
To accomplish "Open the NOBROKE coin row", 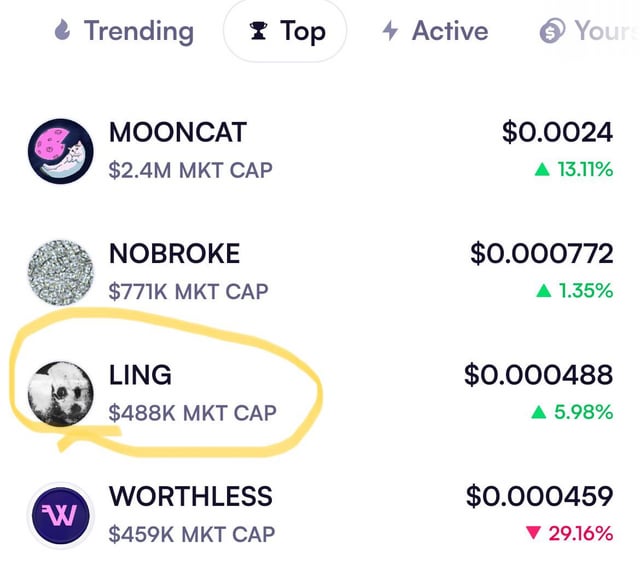I will click(320, 271).
